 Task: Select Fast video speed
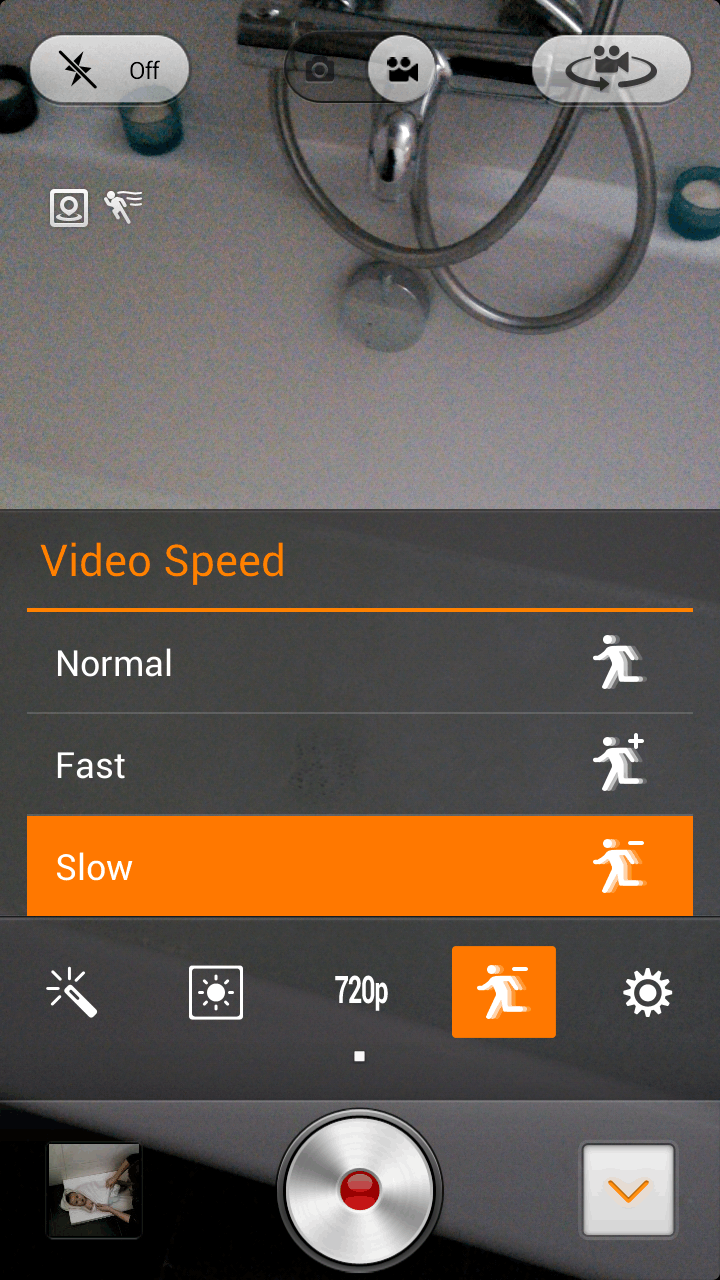pos(360,765)
